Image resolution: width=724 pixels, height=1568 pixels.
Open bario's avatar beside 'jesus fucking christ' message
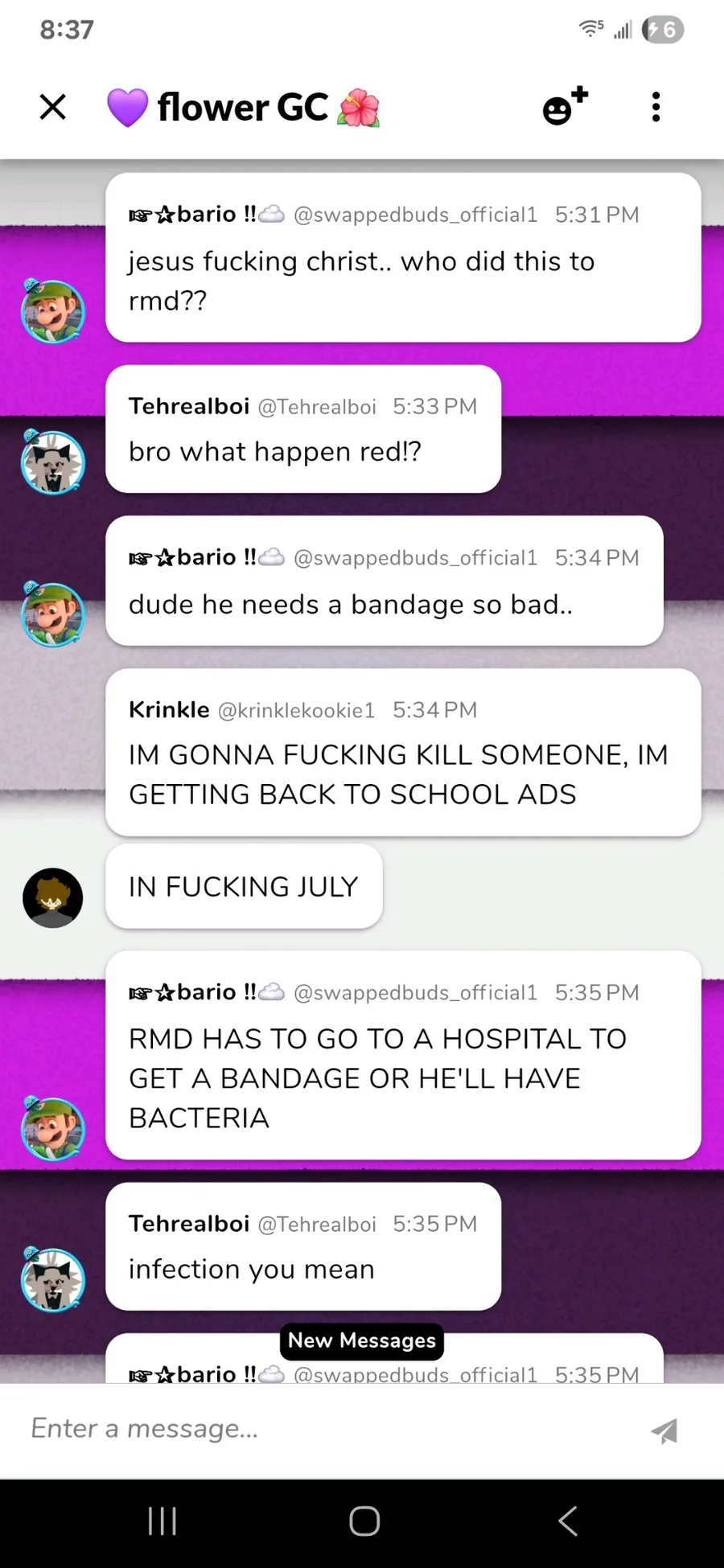[53, 311]
